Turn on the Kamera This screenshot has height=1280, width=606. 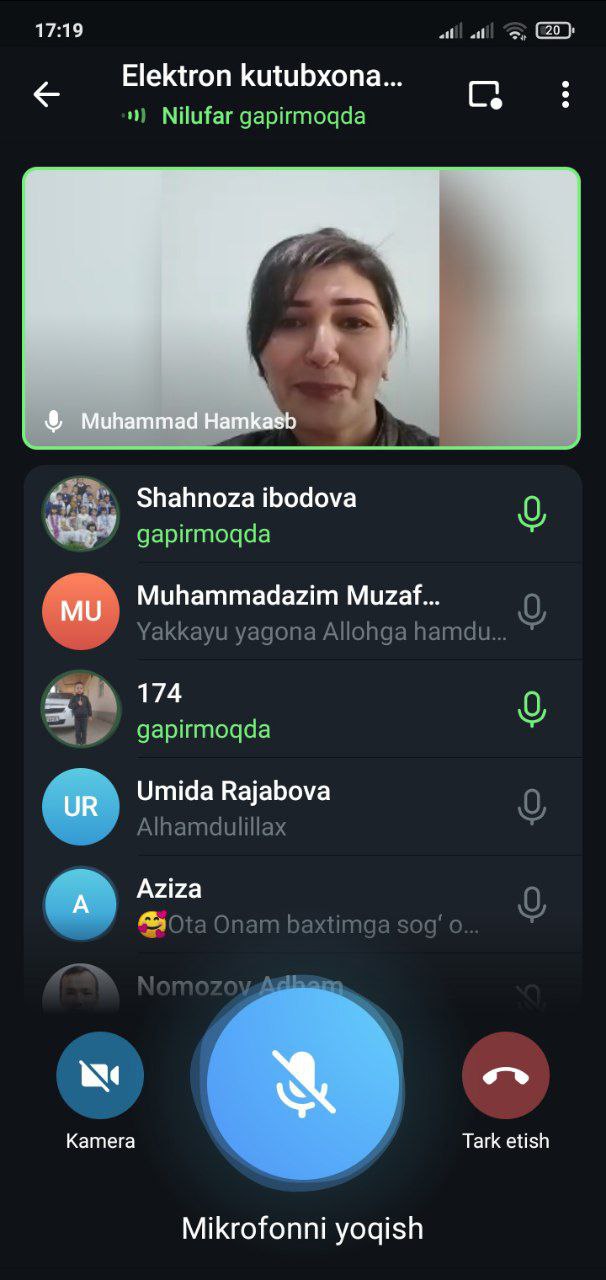(x=100, y=1076)
